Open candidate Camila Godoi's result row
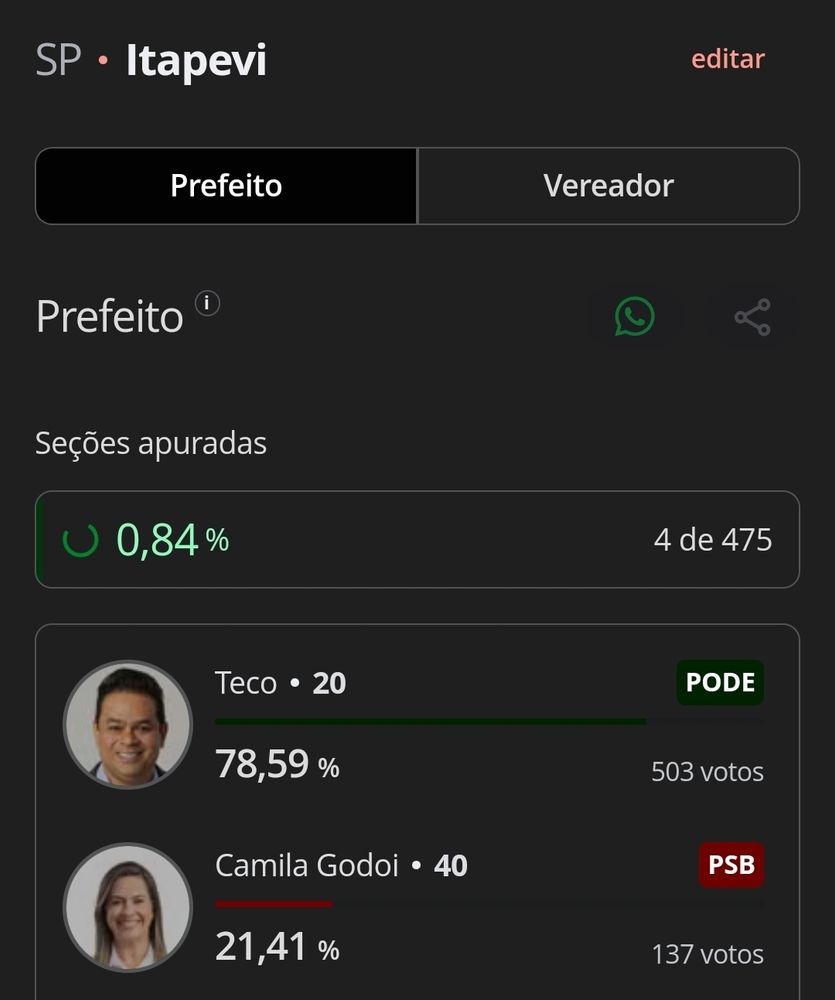 point(417,907)
